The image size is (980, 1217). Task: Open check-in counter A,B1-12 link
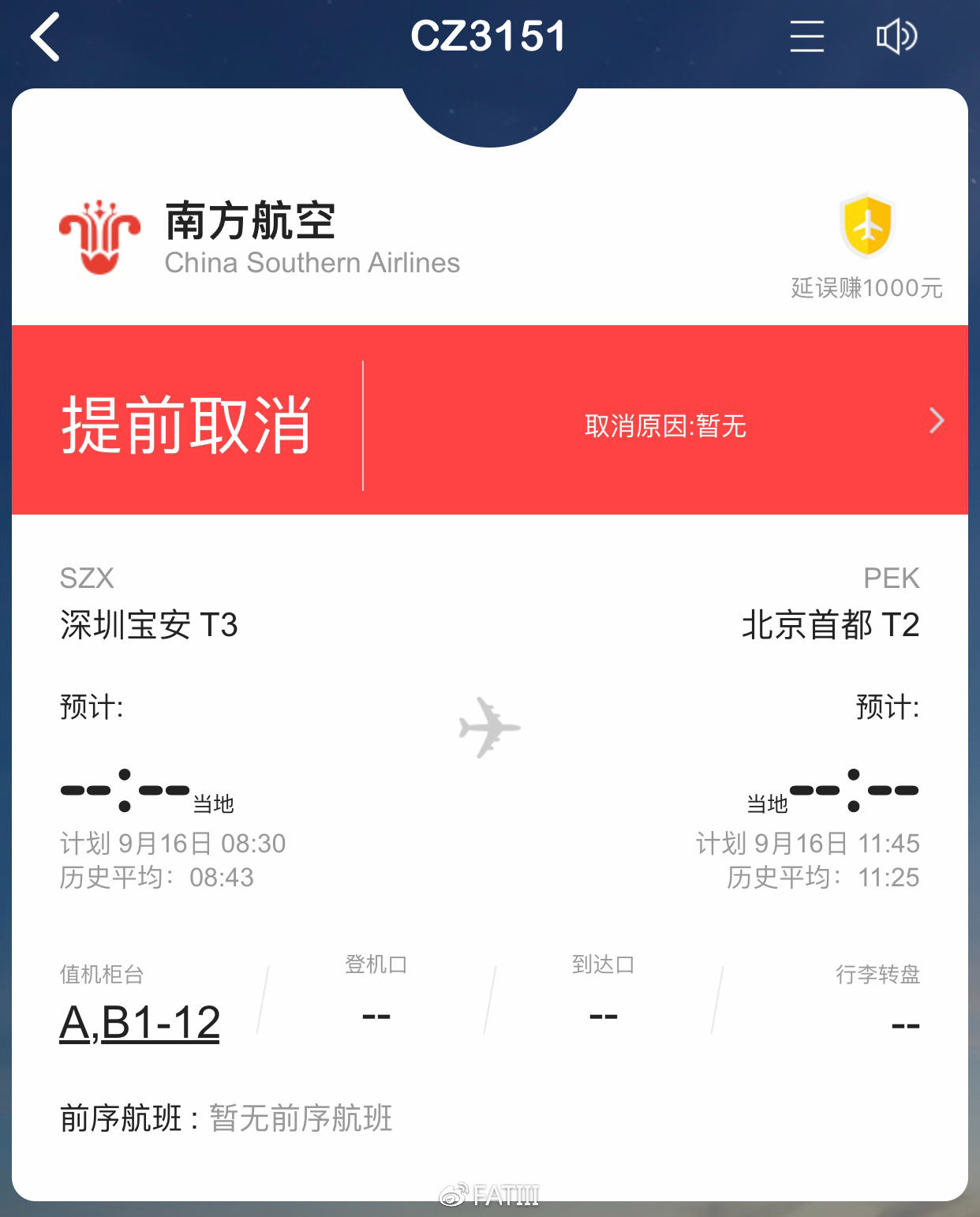[x=140, y=1023]
